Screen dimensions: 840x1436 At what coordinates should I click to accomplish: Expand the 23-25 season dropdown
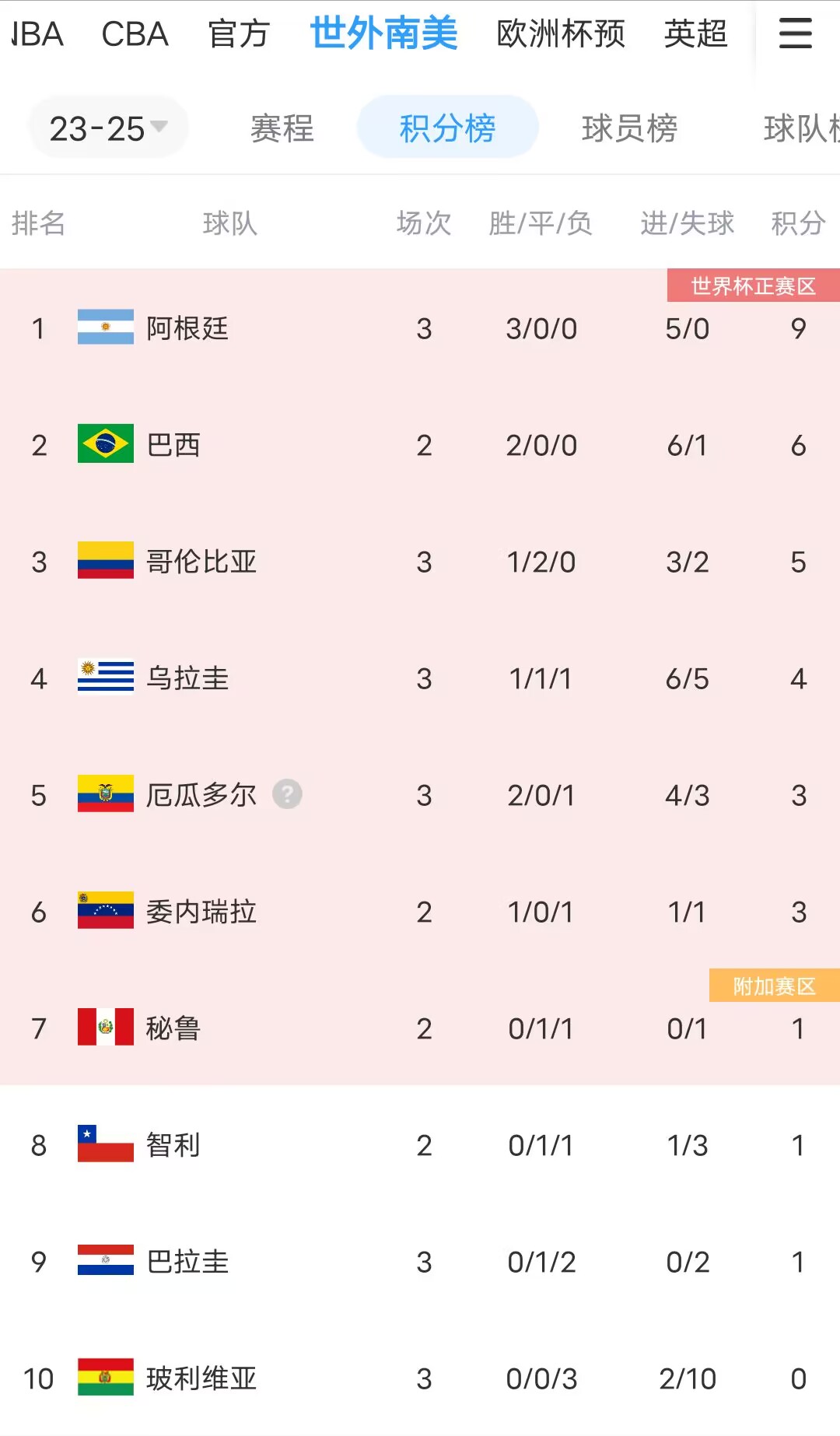108,128
